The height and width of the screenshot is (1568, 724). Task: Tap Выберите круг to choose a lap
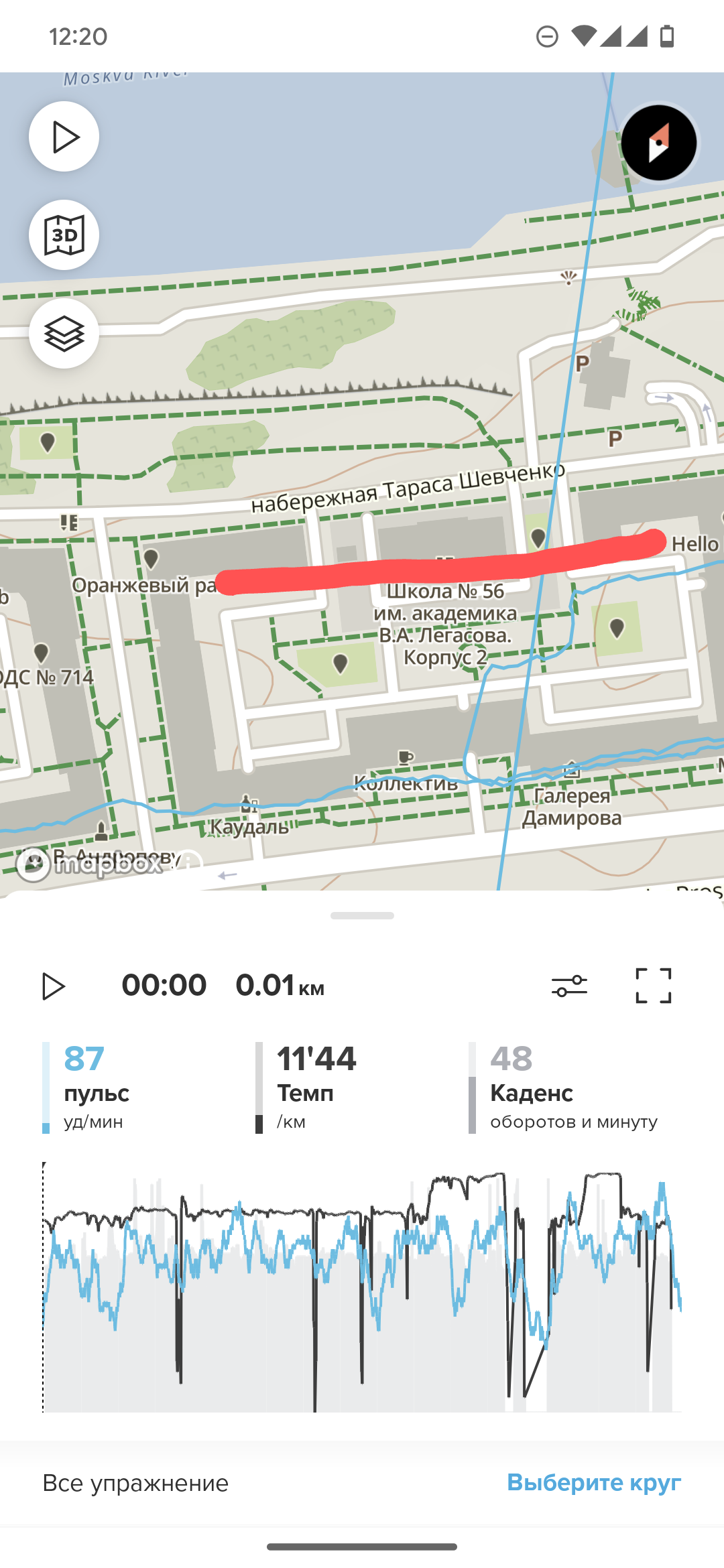[594, 1482]
